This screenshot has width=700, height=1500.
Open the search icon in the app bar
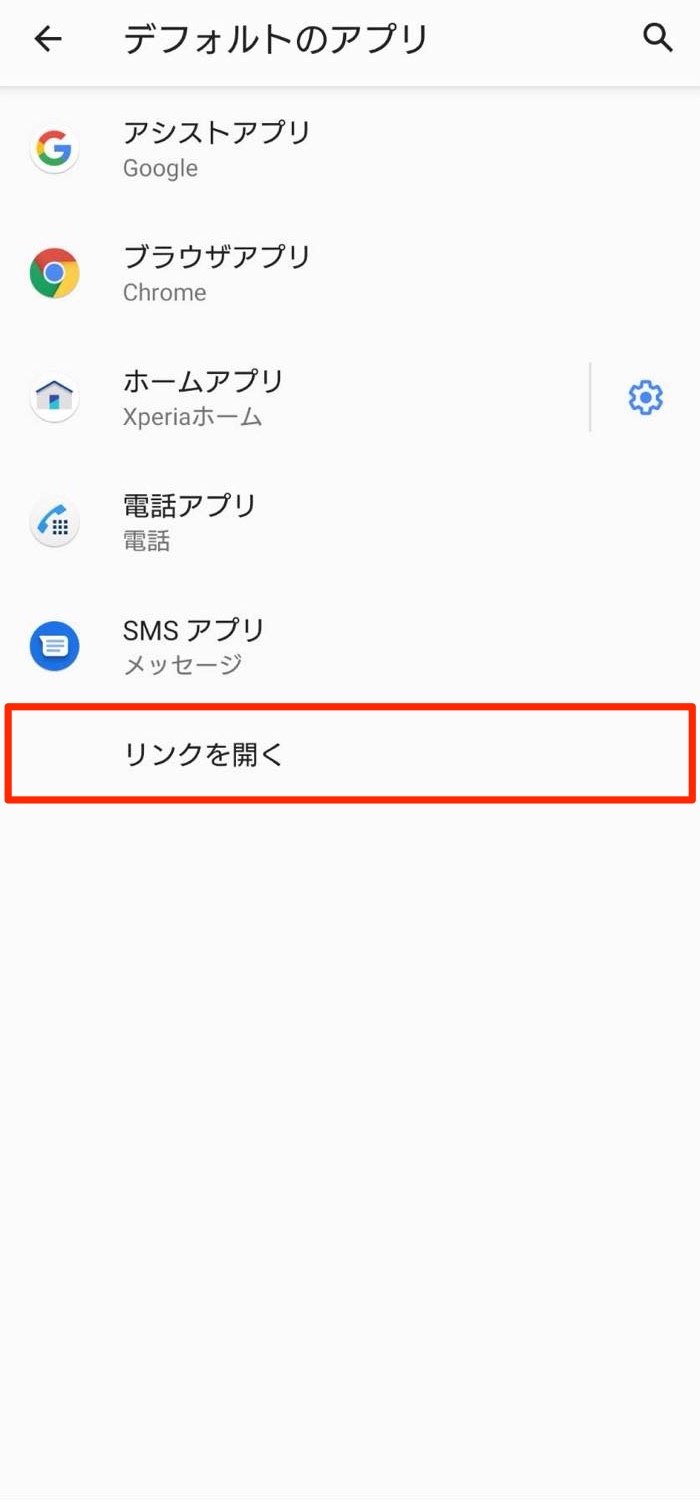657,38
